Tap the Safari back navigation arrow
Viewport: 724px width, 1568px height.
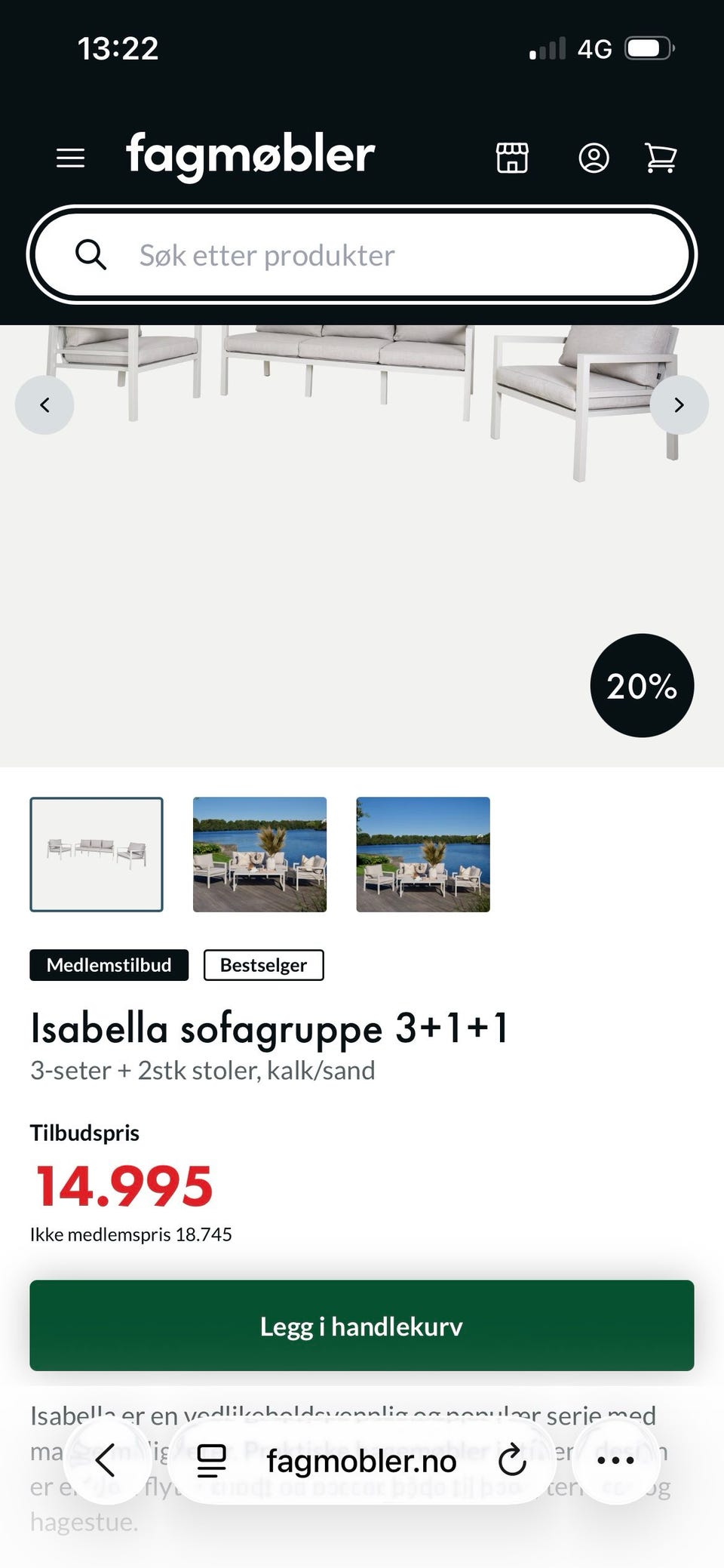108,1462
